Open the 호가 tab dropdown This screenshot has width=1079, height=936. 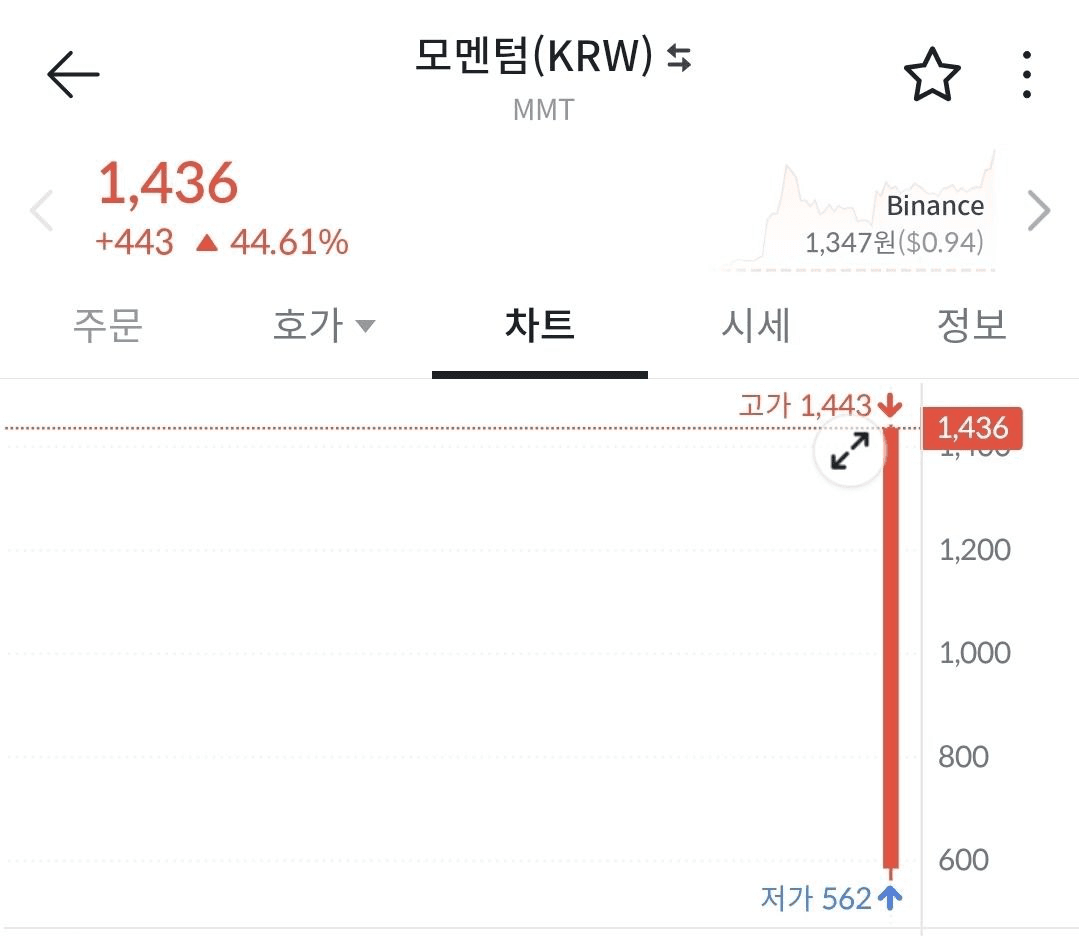tap(323, 325)
